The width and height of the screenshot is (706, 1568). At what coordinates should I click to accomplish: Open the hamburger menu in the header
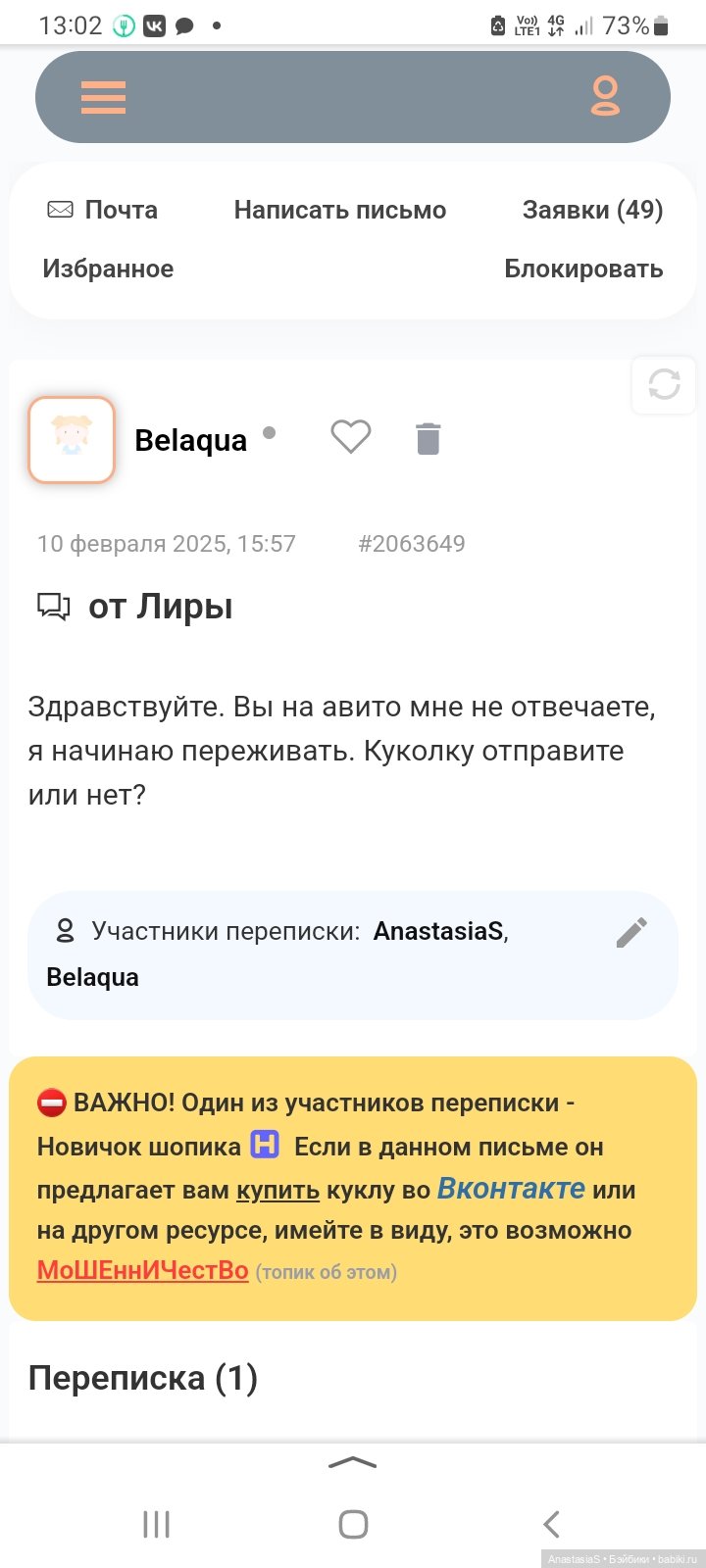tap(102, 96)
